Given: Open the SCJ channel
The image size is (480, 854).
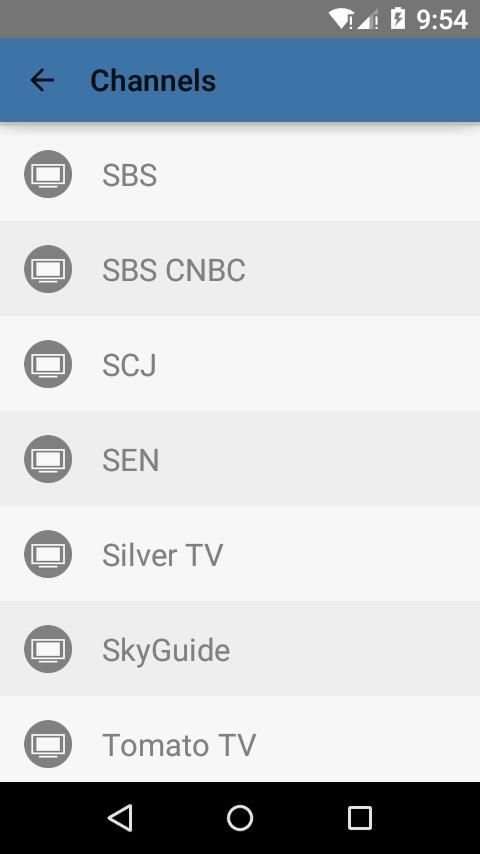Looking at the screenshot, I should tap(240, 363).
